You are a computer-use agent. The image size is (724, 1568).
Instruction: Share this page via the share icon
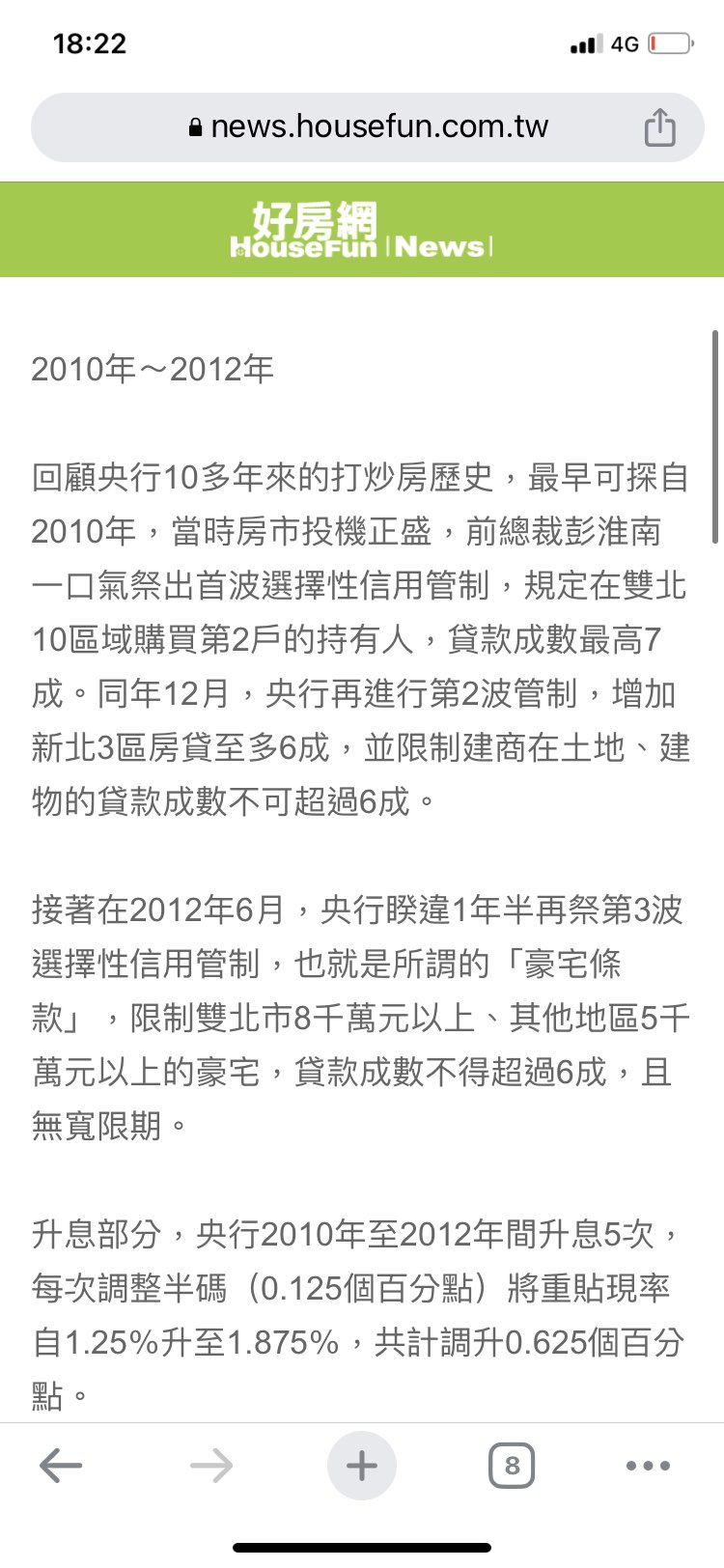coord(659,126)
